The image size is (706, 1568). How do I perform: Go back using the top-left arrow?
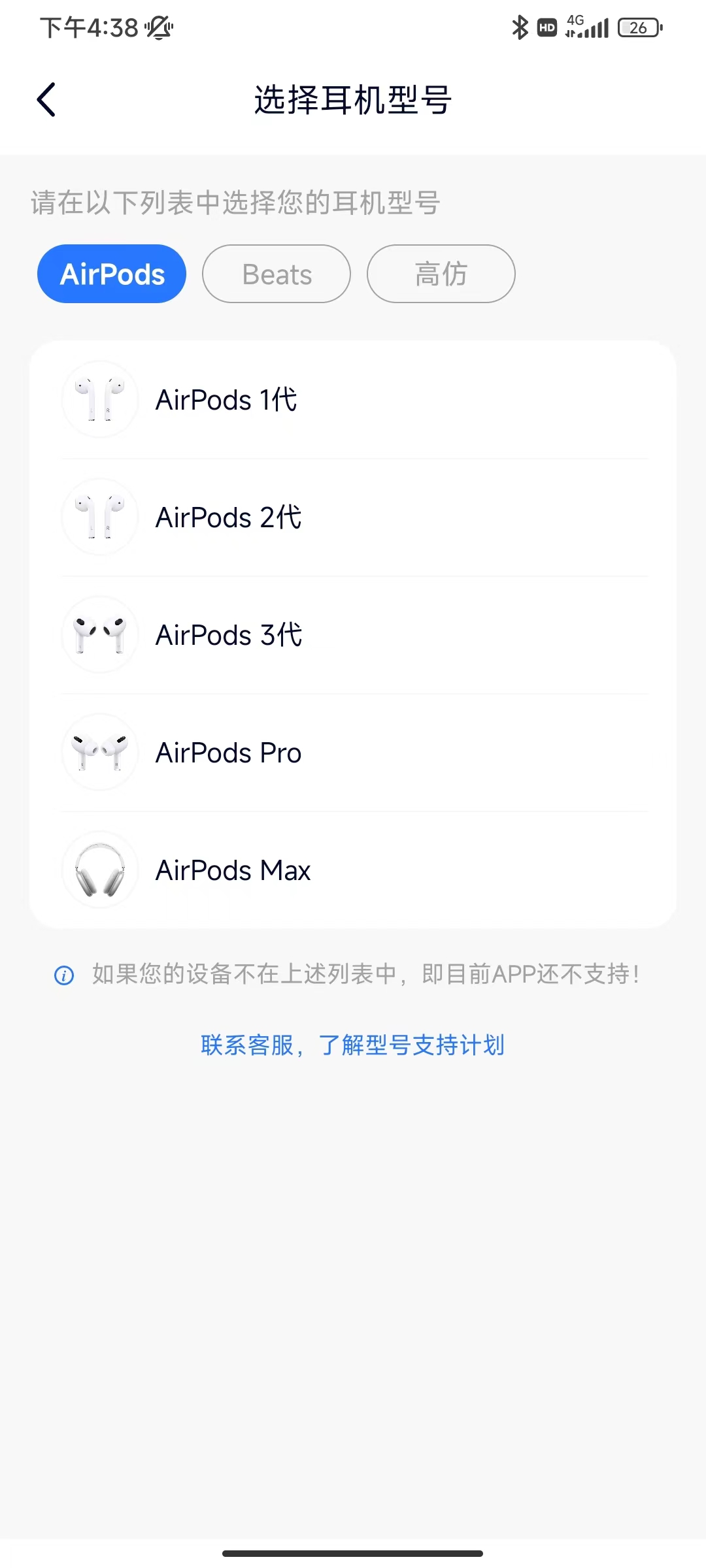tap(46, 100)
